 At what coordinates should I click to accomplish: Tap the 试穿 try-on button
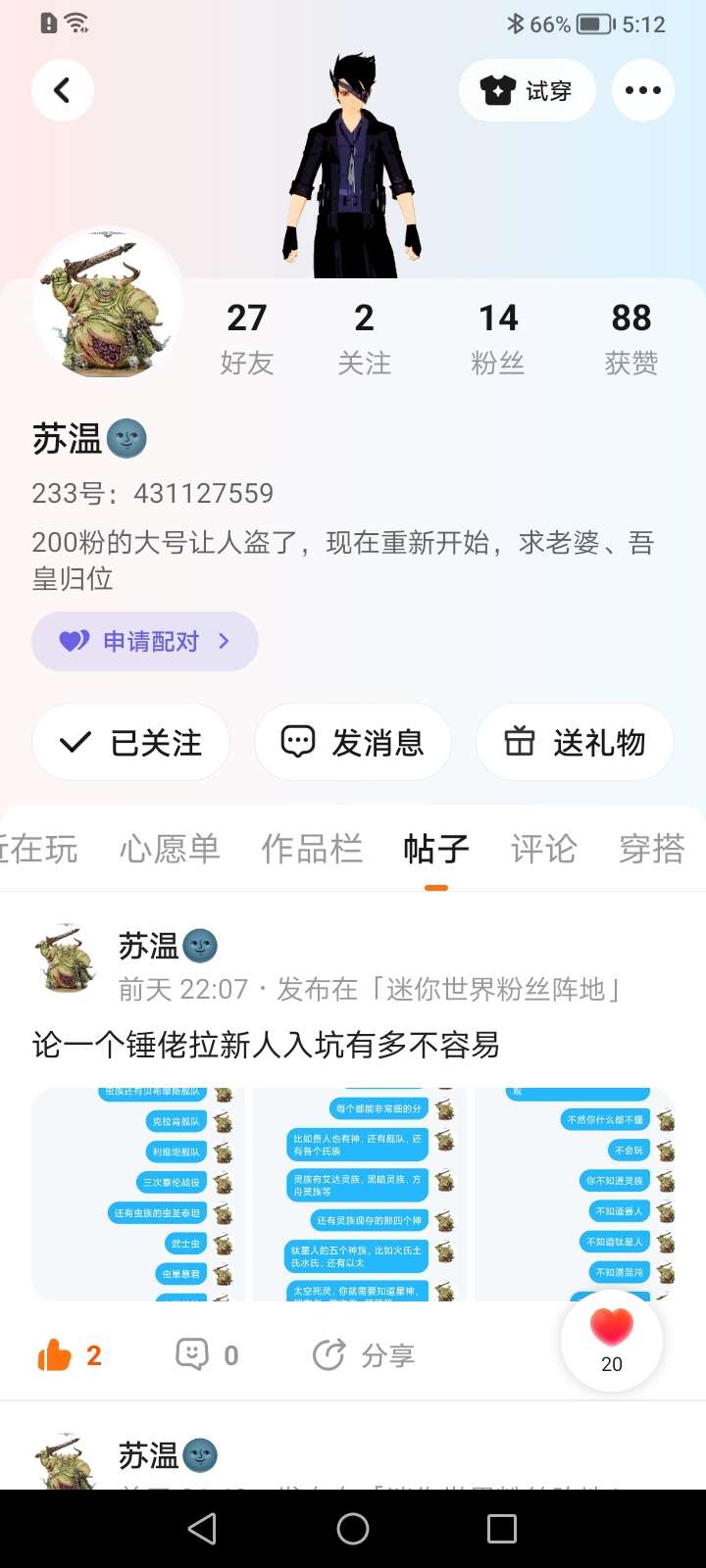point(527,90)
